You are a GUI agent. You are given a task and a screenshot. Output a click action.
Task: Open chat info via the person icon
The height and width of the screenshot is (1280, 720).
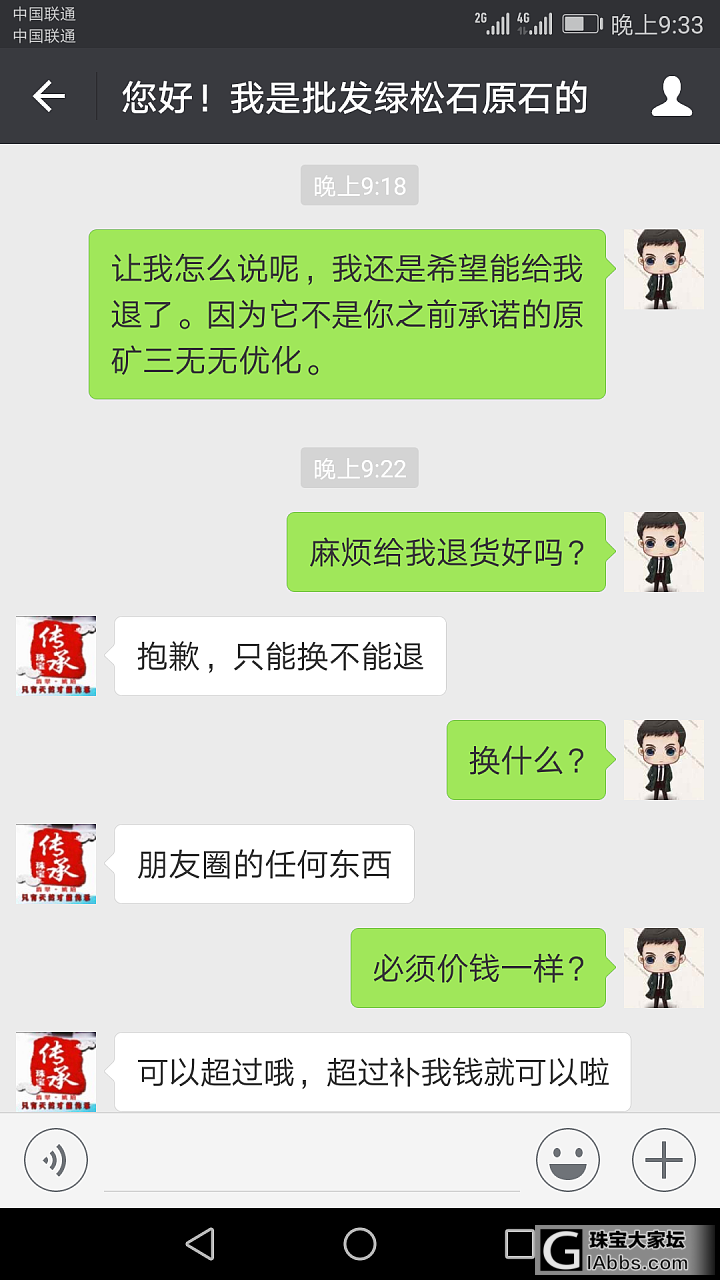point(671,97)
